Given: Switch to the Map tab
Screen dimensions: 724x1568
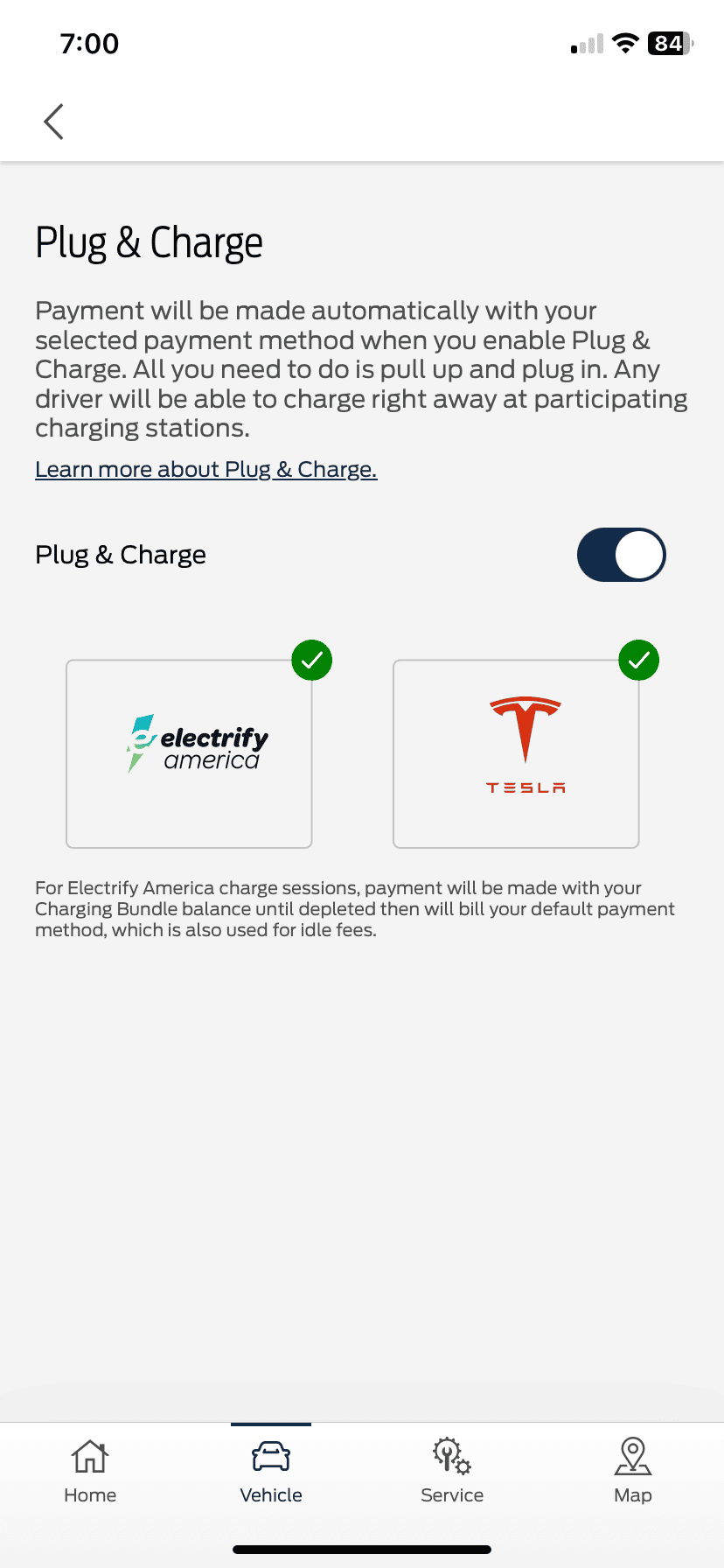Looking at the screenshot, I should coord(633,1472).
